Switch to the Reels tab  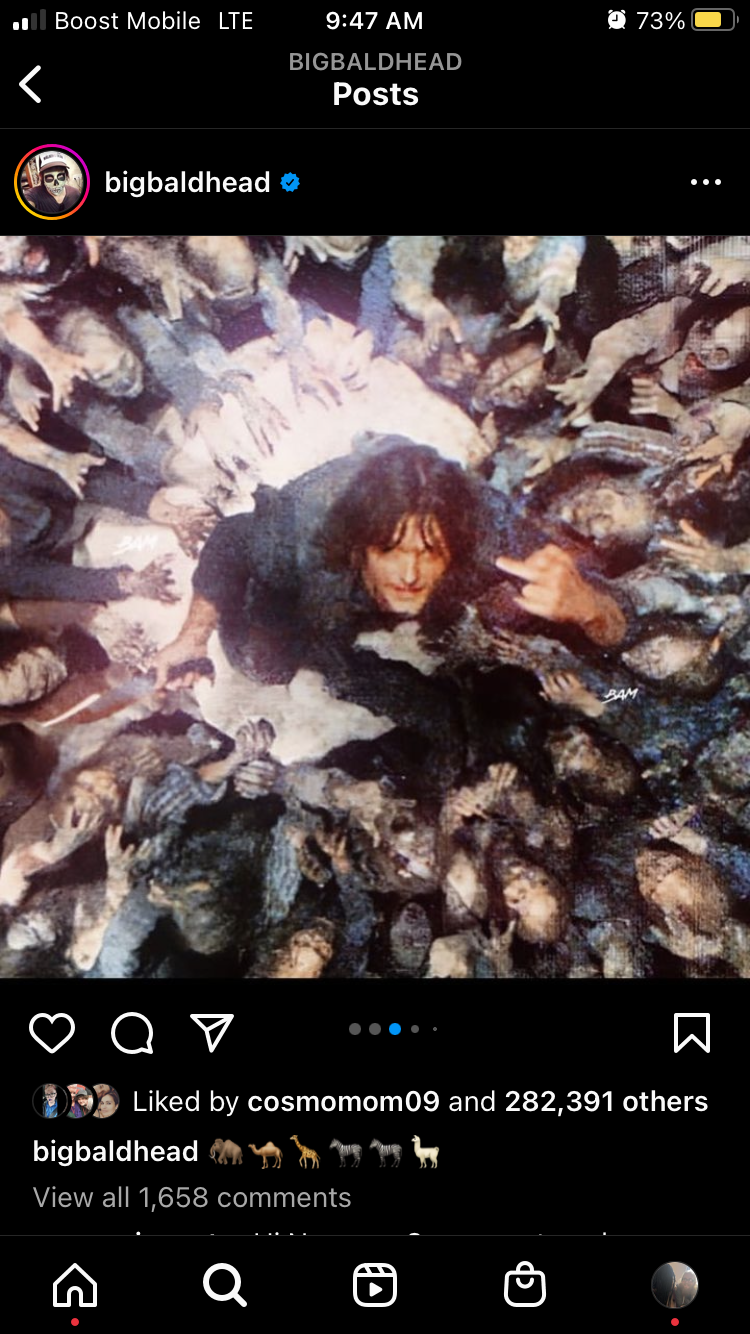(x=375, y=1285)
